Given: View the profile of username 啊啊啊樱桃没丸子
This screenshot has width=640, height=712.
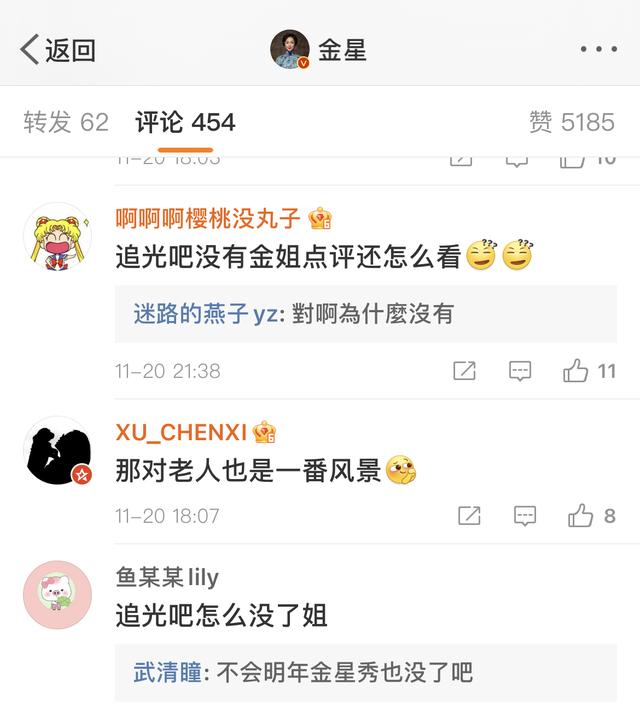Looking at the screenshot, I should pyautogui.click(x=207, y=219).
